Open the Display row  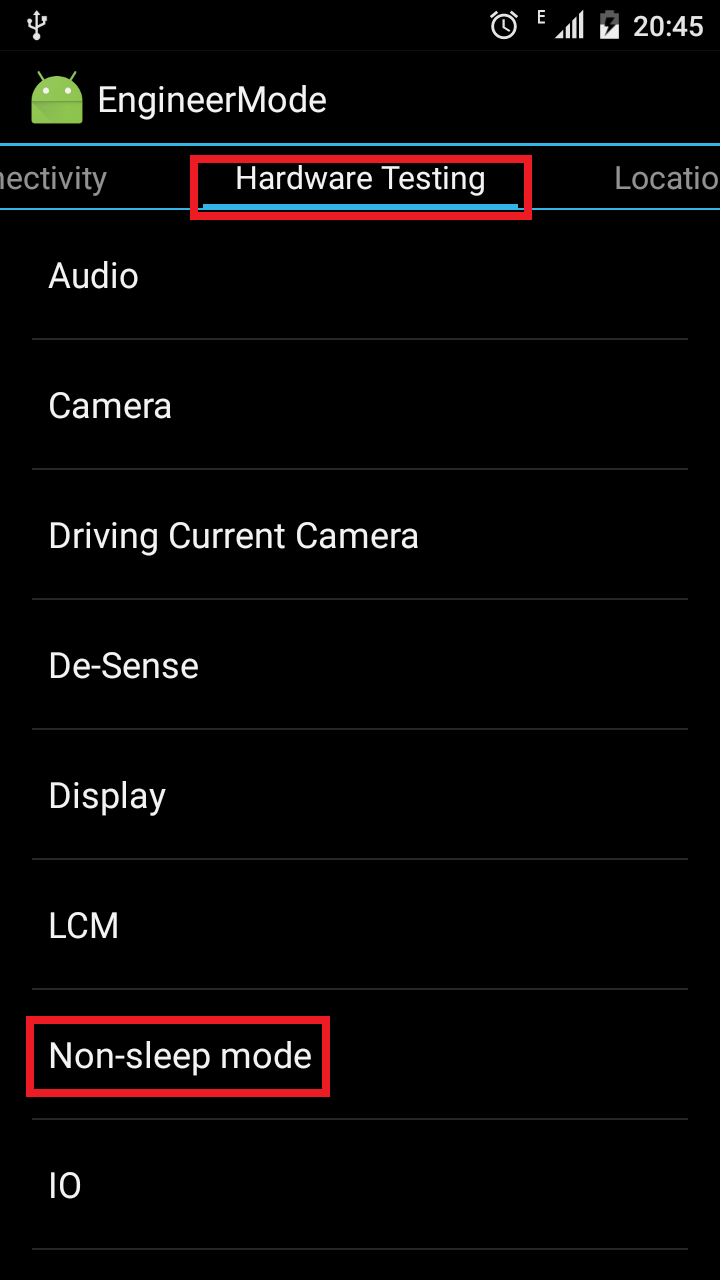pos(360,795)
